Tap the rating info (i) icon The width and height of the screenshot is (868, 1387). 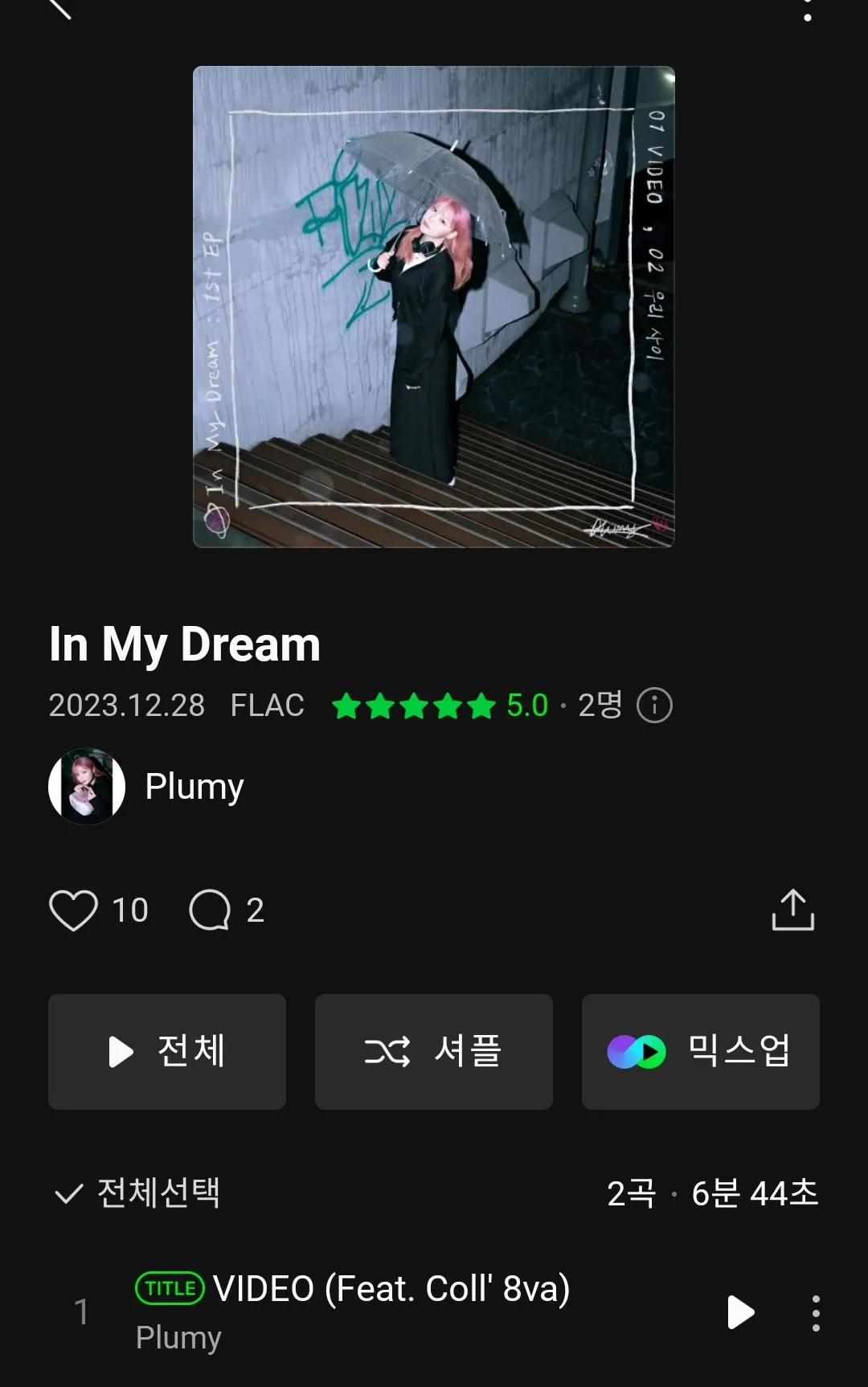653,707
